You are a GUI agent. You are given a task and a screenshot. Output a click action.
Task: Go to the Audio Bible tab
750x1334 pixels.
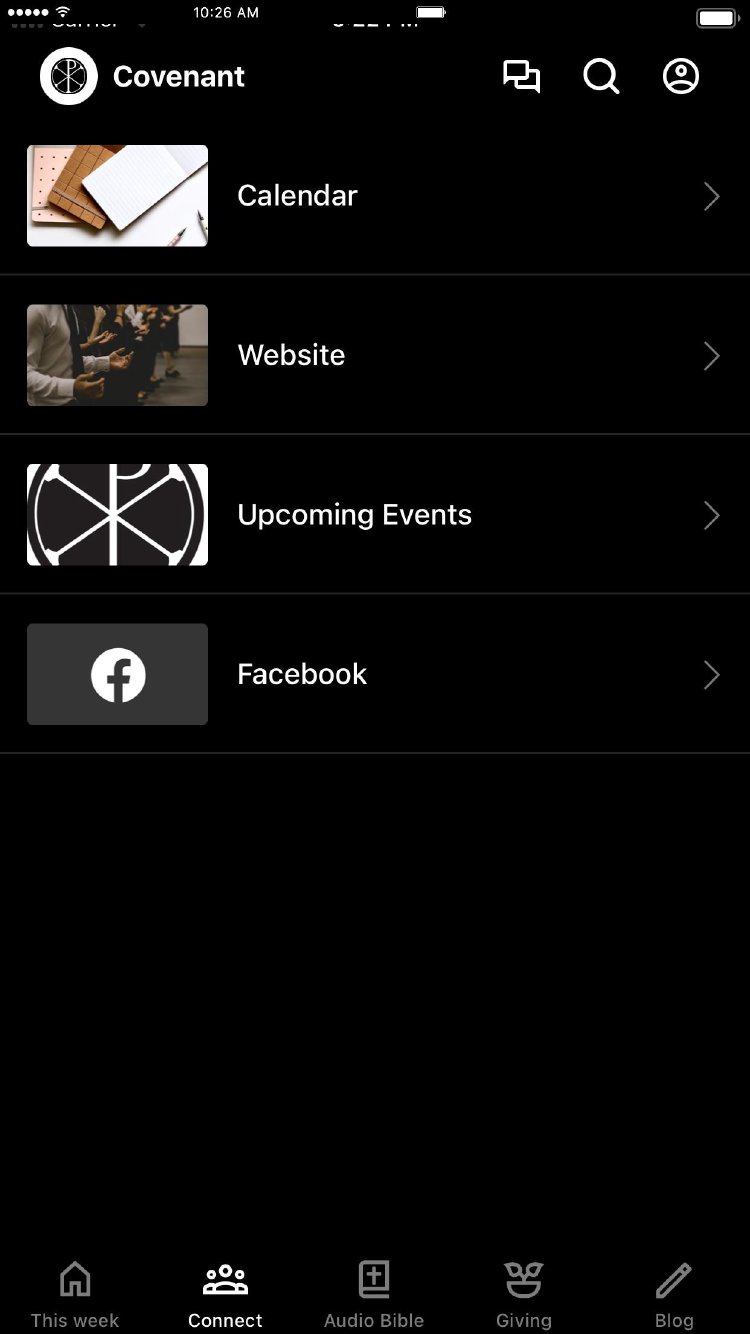(374, 1294)
